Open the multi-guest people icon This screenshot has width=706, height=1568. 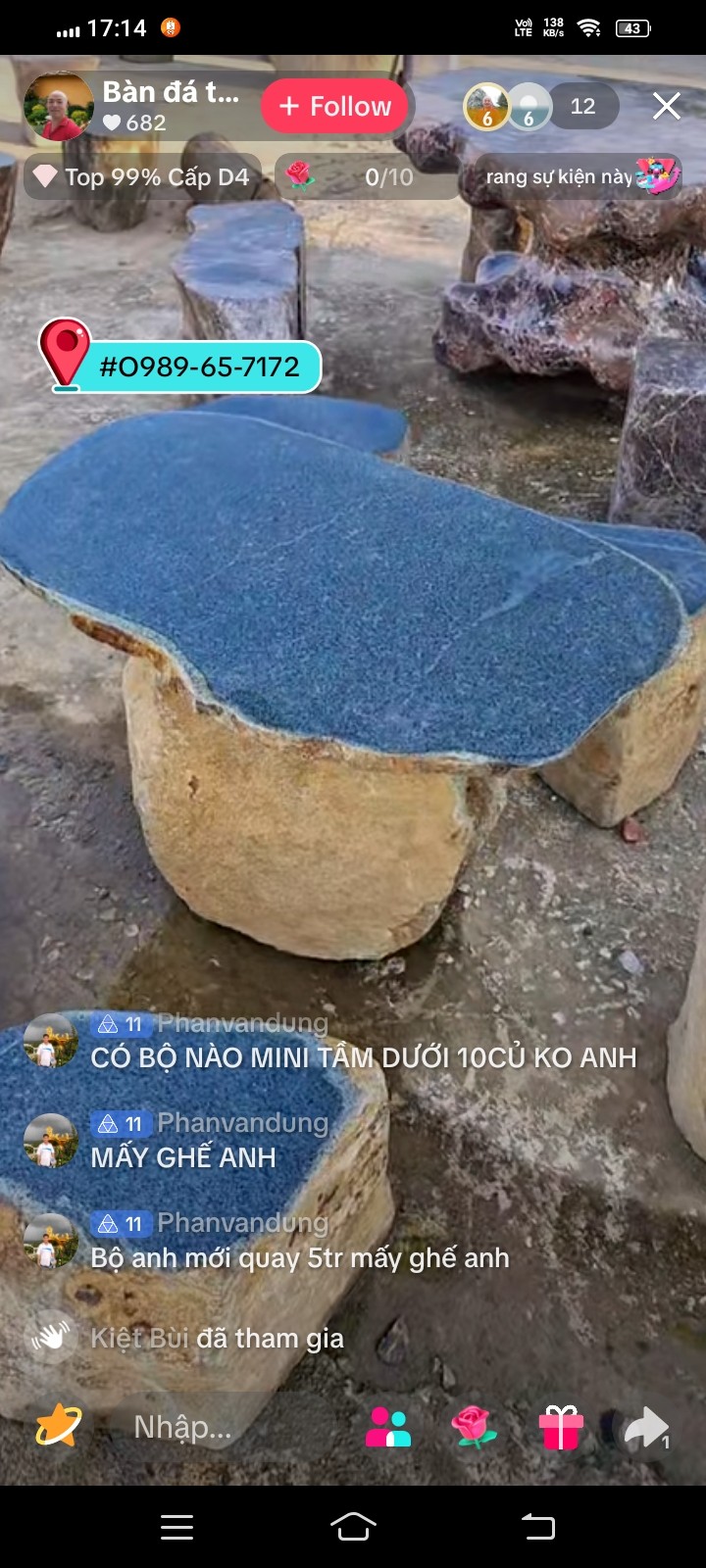pyautogui.click(x=388, y=1427)
